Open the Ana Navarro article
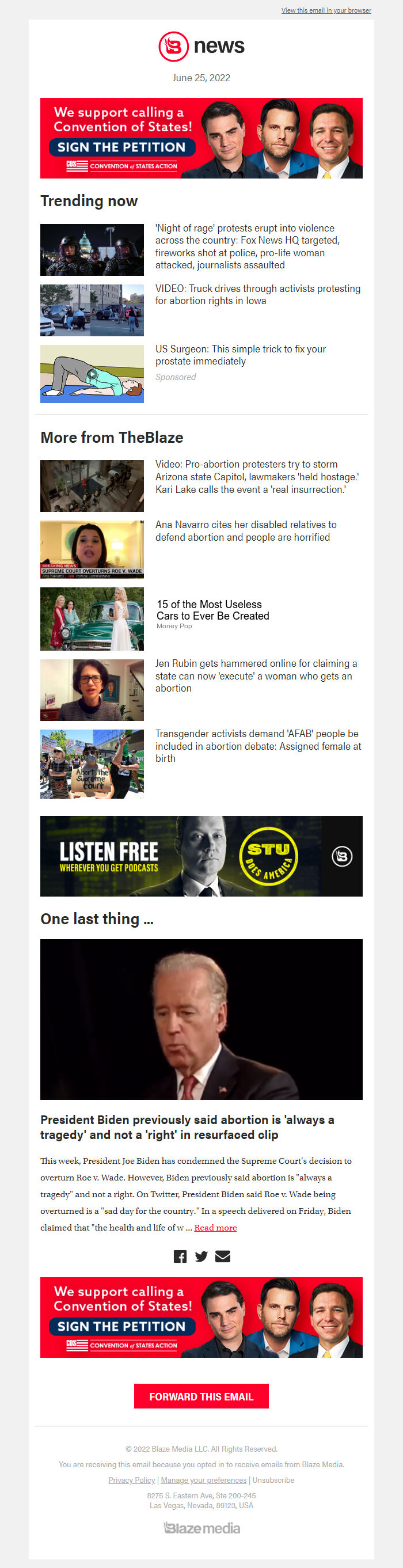403x1568 pixels. click(x=245, y=531)
